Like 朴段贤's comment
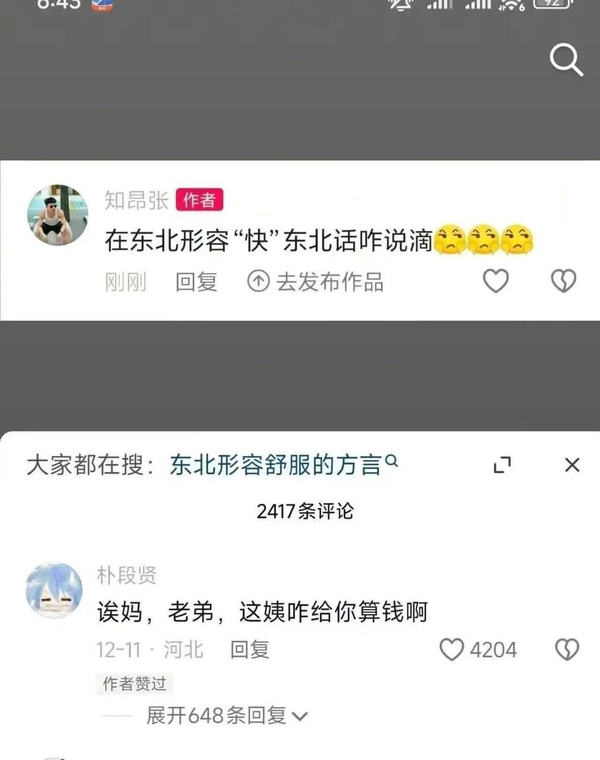The width and height of the screenshot is (600, 760). tap(453, 650)
